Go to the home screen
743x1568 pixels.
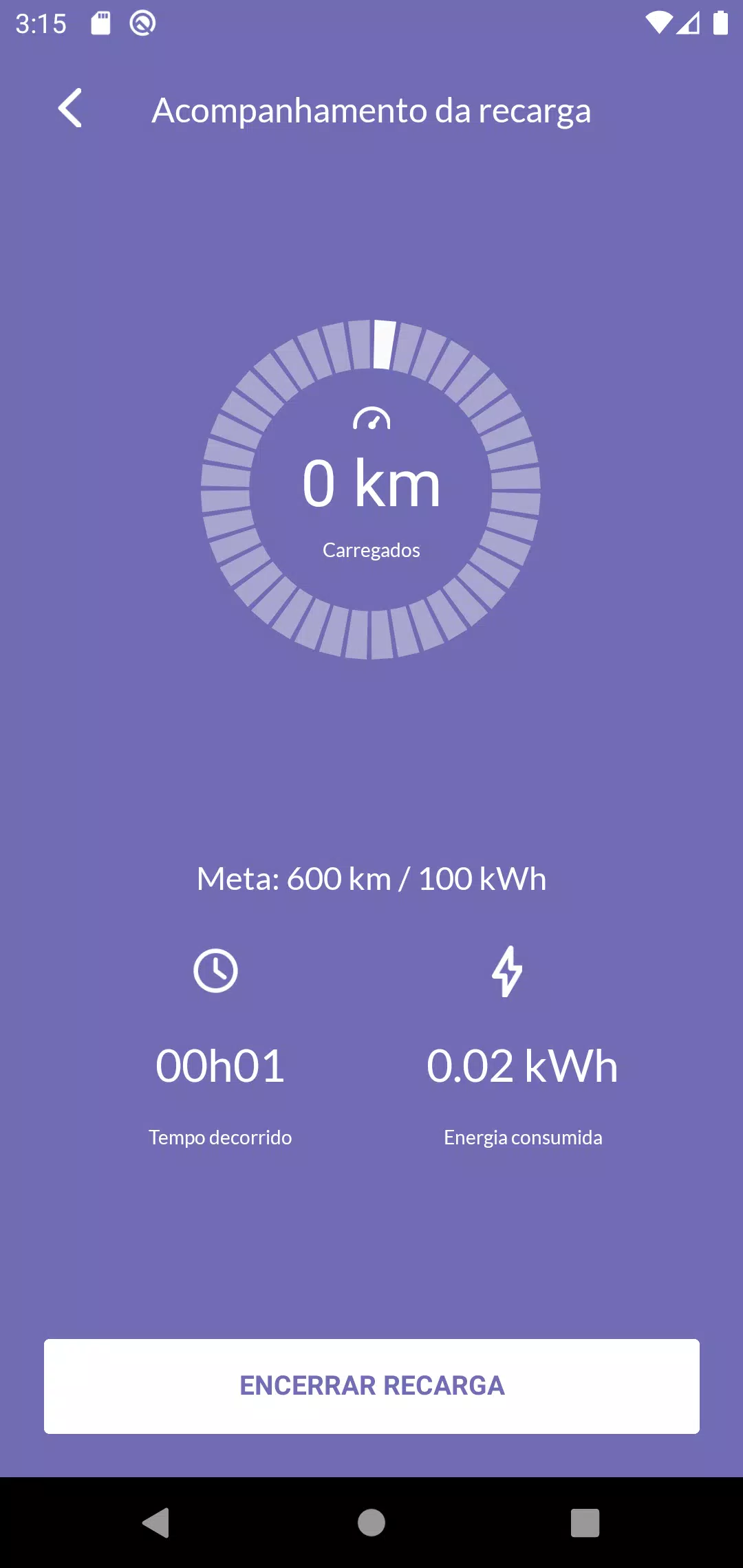coord(371,1522)
